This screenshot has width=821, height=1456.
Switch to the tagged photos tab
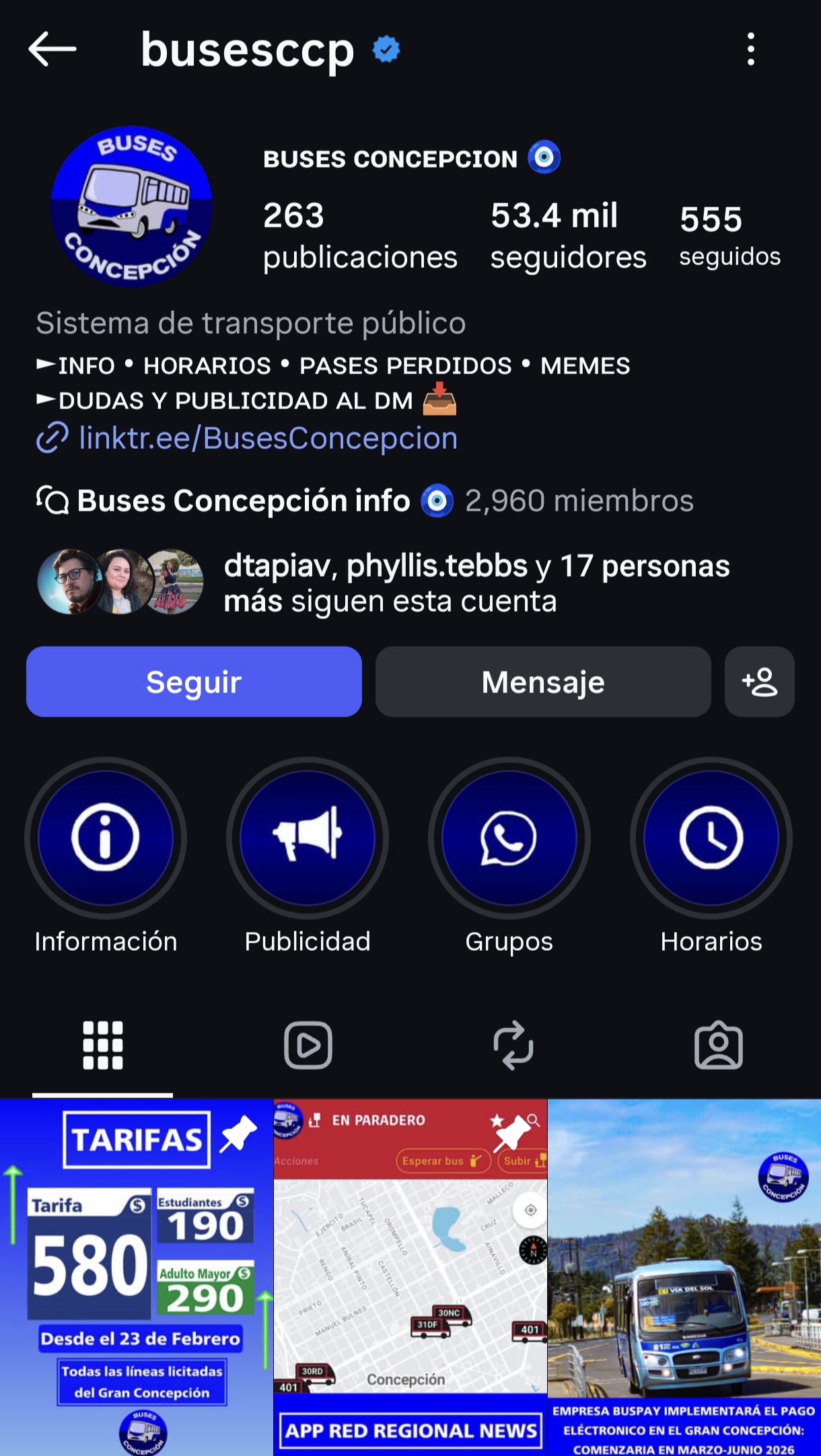tap(718, 1045)
